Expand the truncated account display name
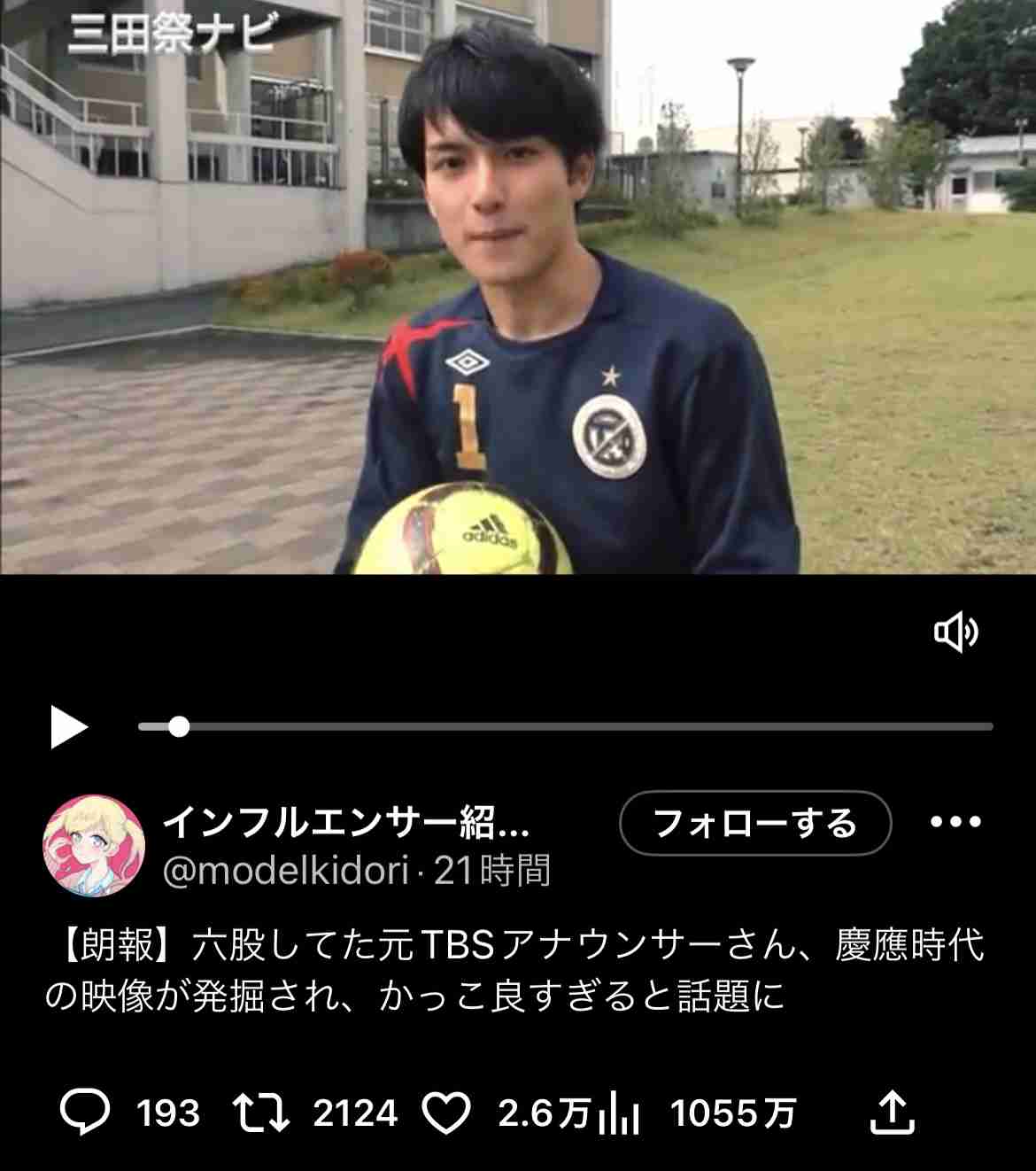This screenshot has width=1036, height=1171. (x=345, y=822)
